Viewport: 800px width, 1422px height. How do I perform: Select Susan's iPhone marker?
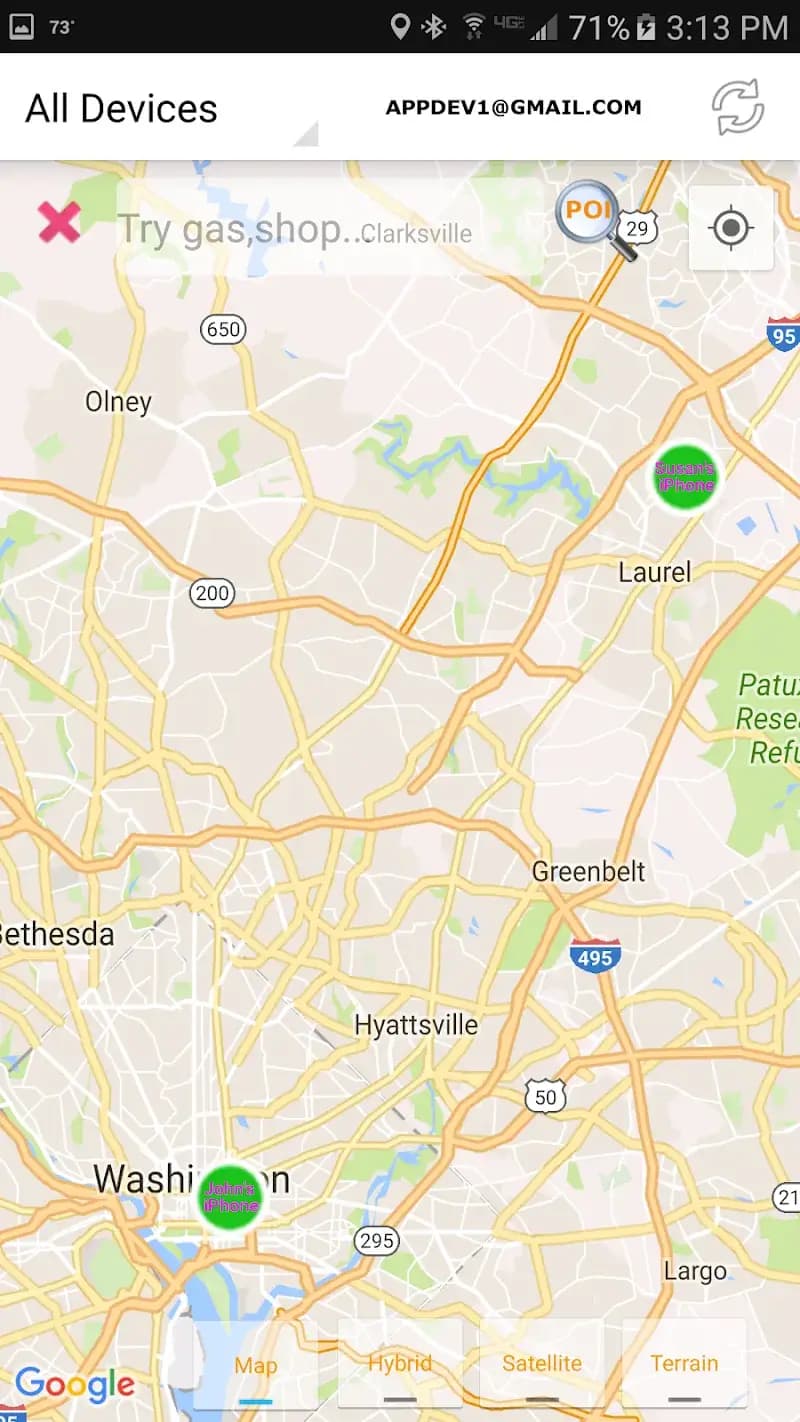[x=685, y=477]
